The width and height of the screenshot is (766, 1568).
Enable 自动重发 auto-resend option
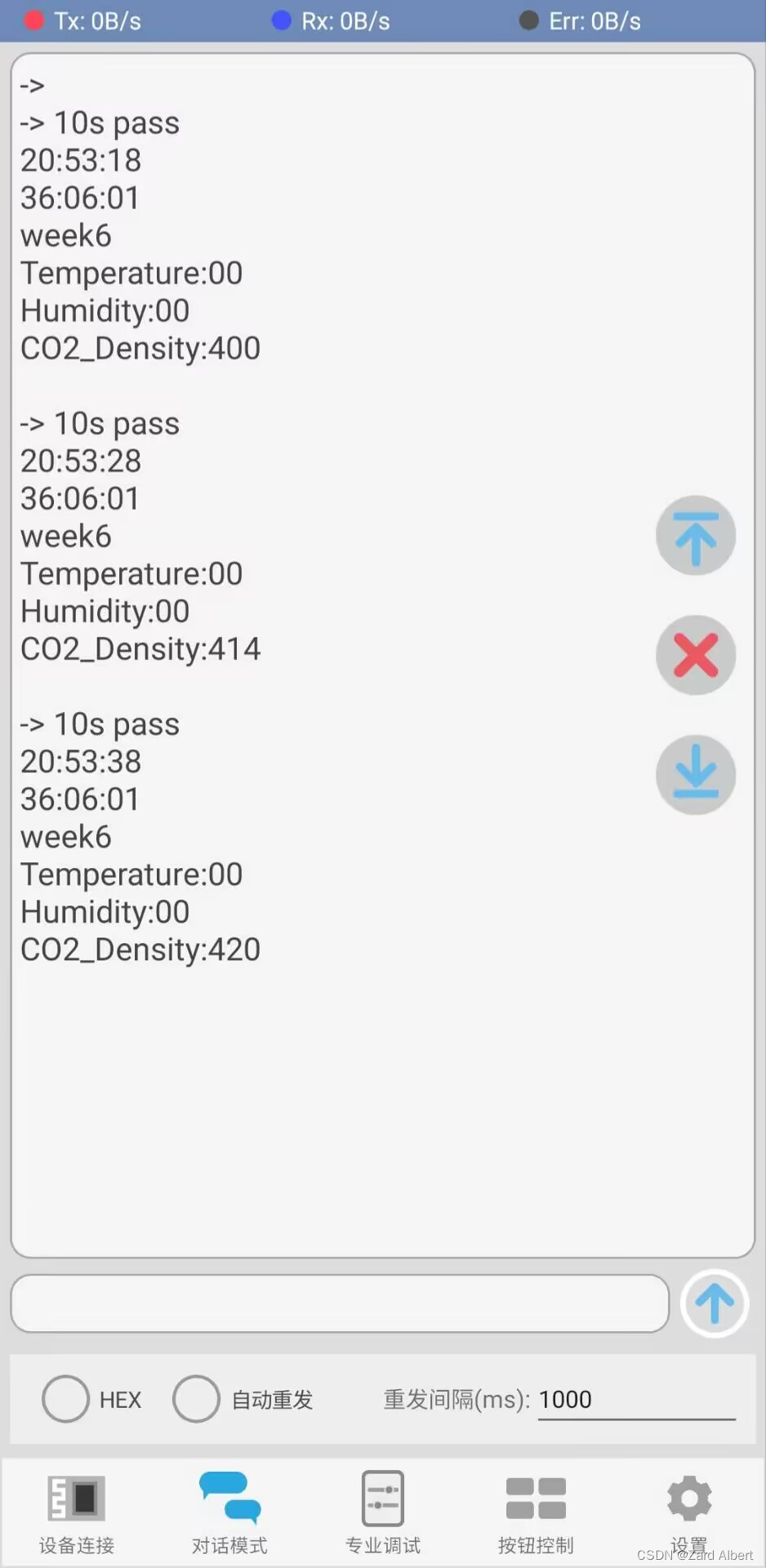[x=196, y=1398]
